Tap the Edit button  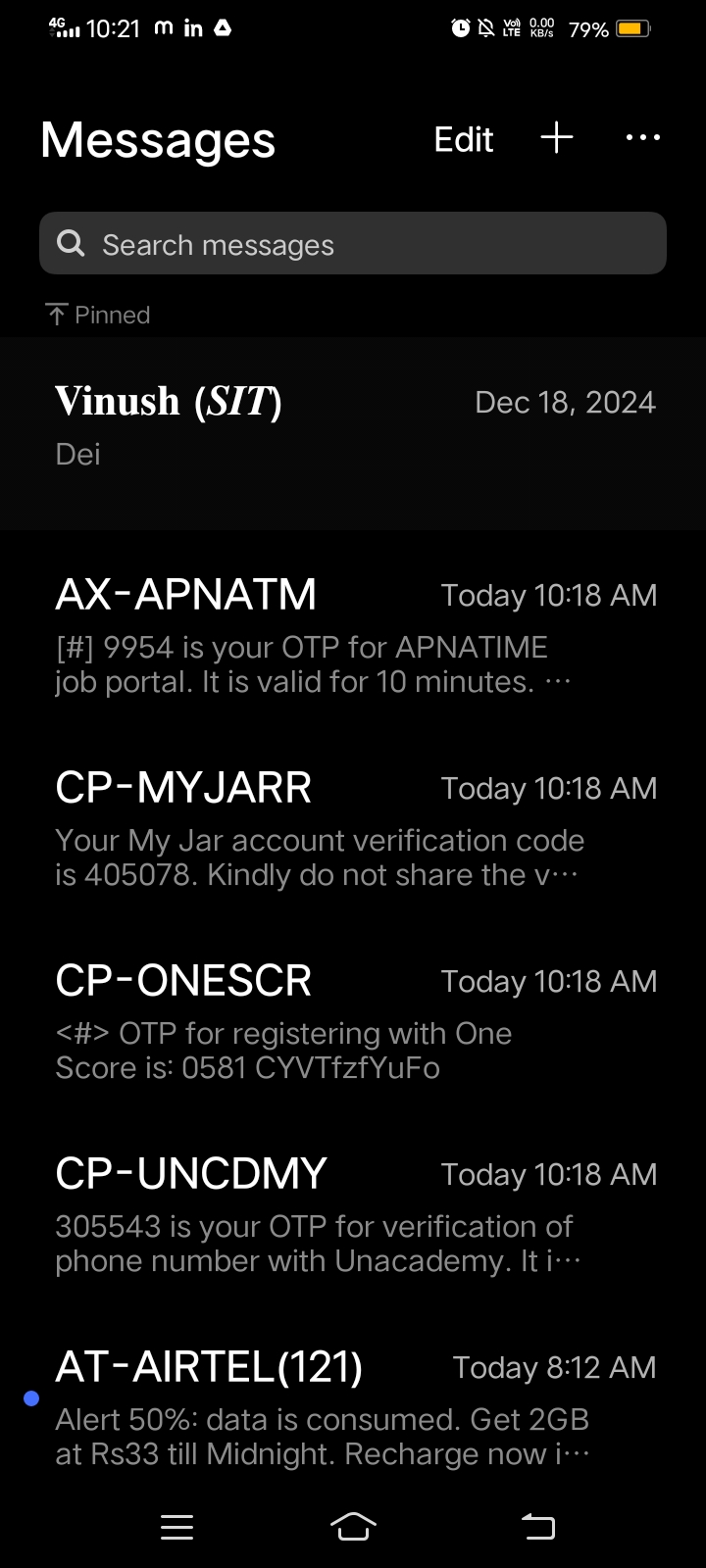coord(463,139)
